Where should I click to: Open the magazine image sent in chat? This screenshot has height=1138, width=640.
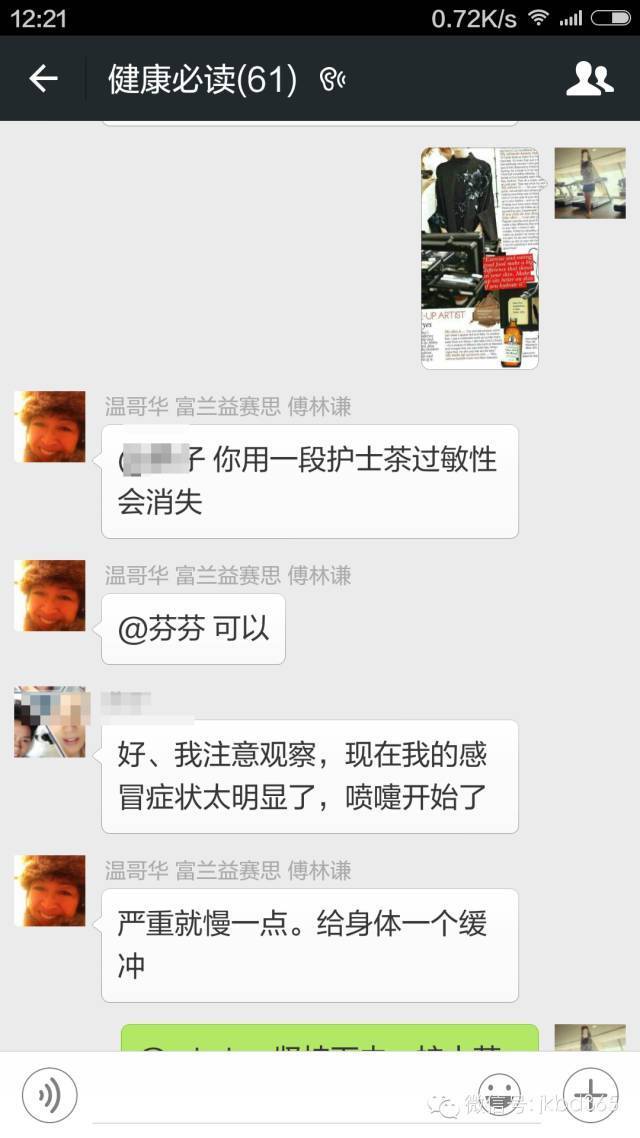(480, 258)
